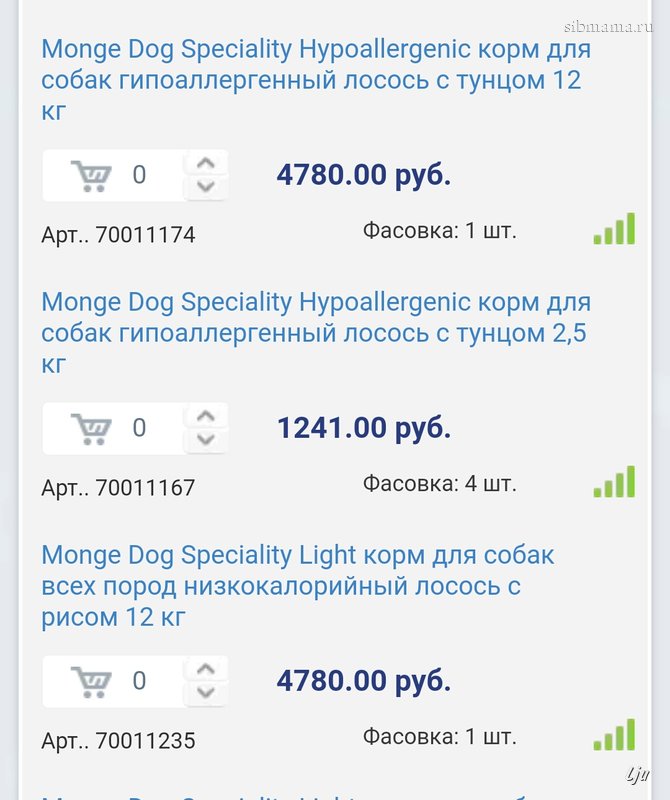Decrease quantity for article 70011167
Screen dimensions: 670x800
[206, 440]
